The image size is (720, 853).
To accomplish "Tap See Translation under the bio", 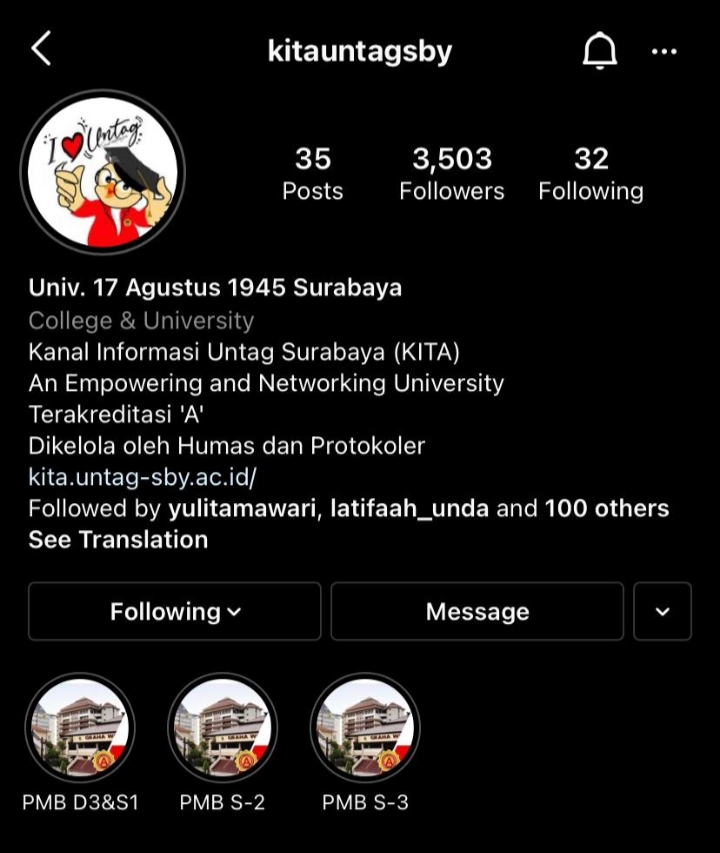I will pos(118,540).
